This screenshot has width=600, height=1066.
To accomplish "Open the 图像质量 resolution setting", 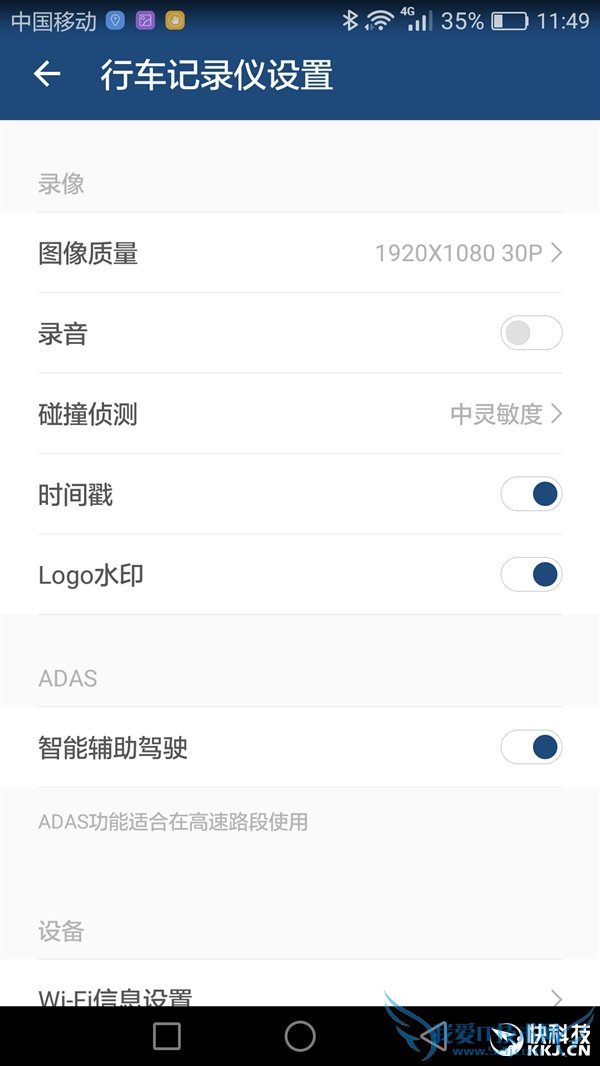I will point(300,253).
